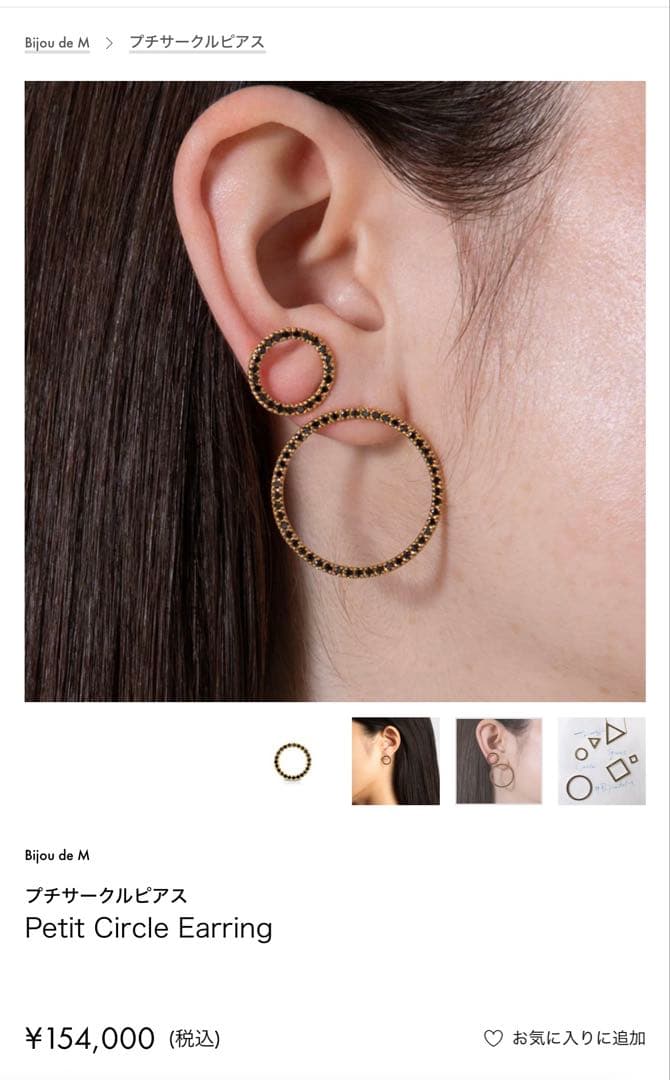Open the Bijou de M breadcrumb link
The height and width of the screenshot is (1080, 670).
tap(57, 42)
